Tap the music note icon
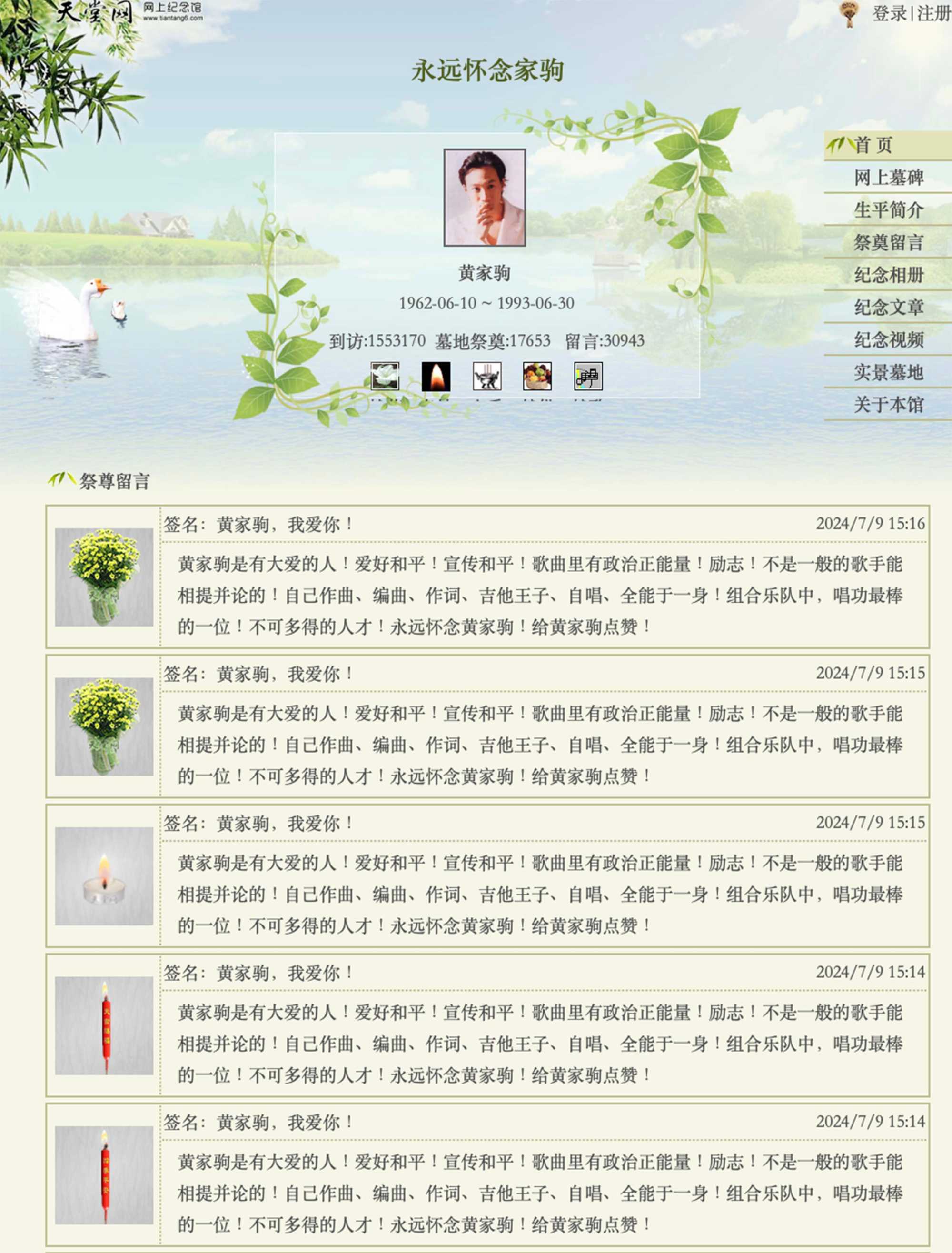 pyautogui.click(x=588, y=376)
